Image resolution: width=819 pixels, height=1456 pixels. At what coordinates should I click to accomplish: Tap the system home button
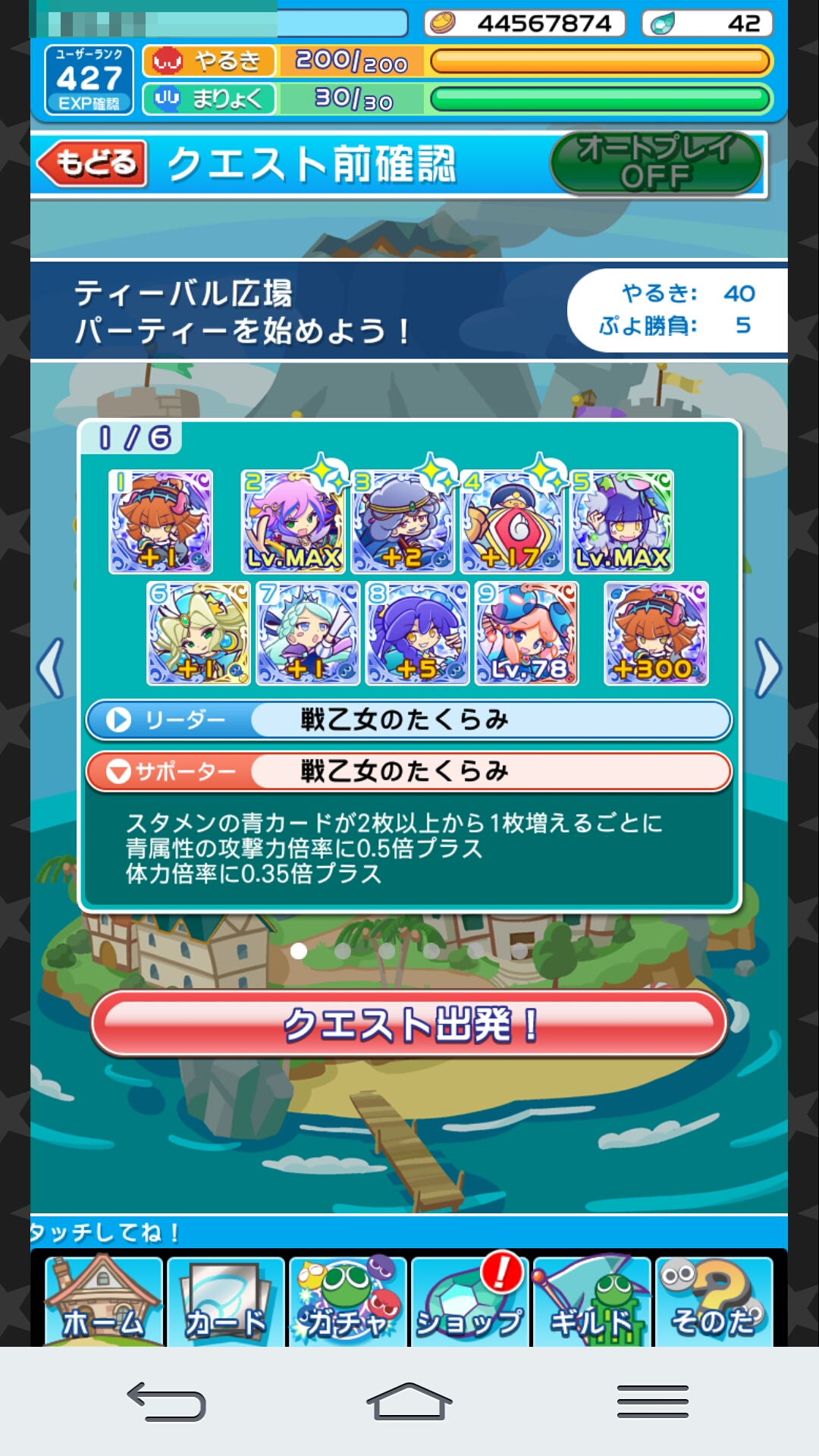[x=409, y=1401]
